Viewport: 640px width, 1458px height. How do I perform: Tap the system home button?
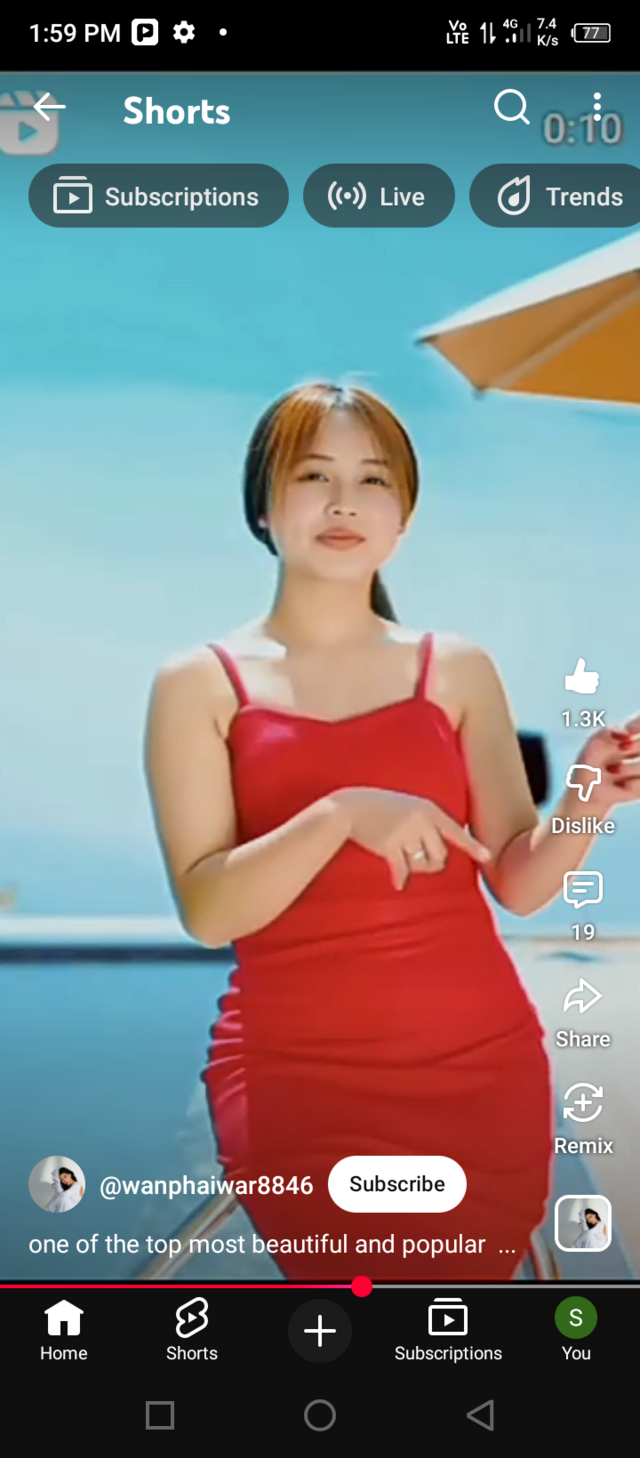point(320,1415)
